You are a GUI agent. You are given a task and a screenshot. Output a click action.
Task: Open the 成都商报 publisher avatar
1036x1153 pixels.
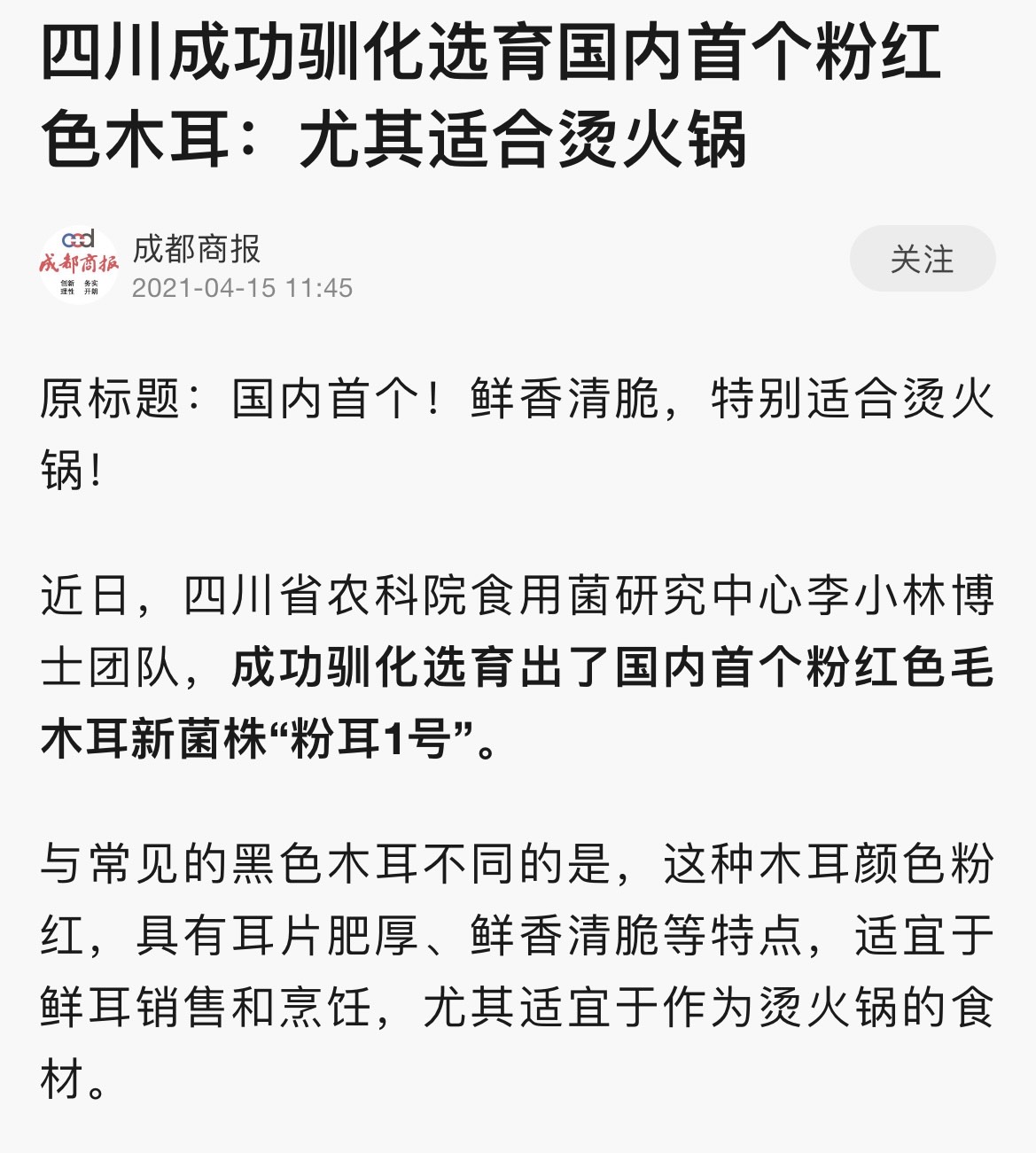(79, 264)
